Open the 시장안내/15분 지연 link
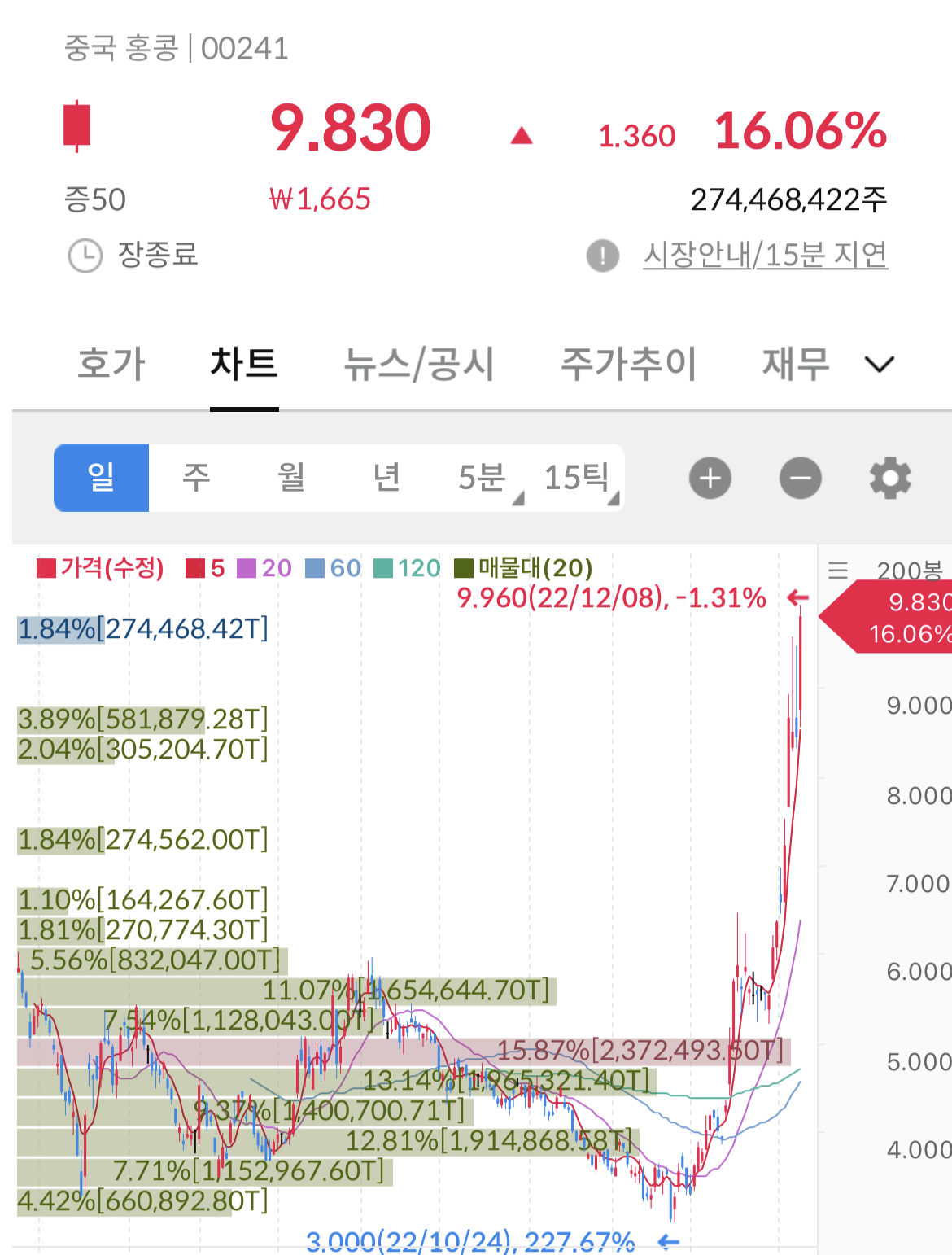952x1255 pixels. click(x=765, y=256)
